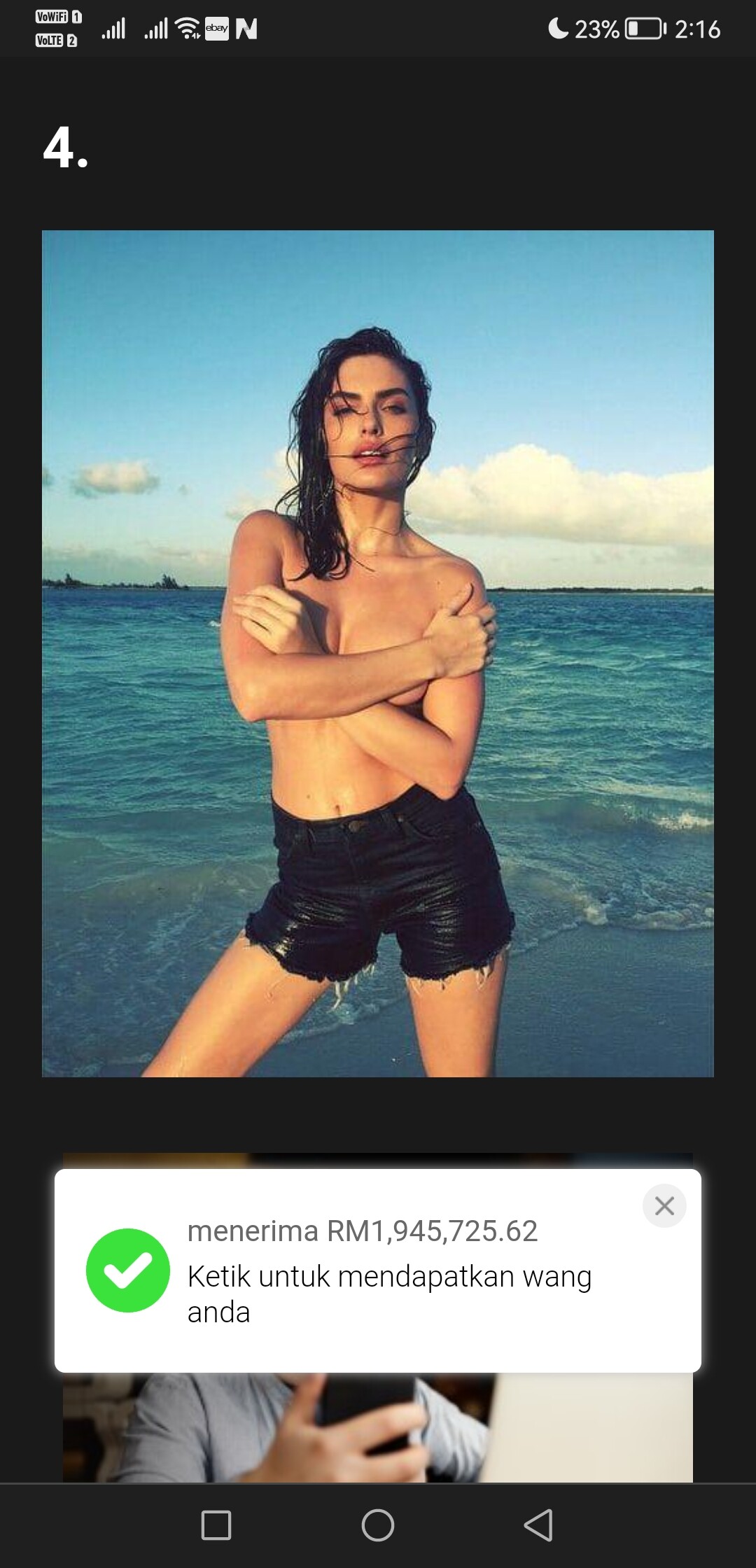Open the beach photo under number 4
Viewport: 756px width, 1568px height.
(x=378, y=653)
